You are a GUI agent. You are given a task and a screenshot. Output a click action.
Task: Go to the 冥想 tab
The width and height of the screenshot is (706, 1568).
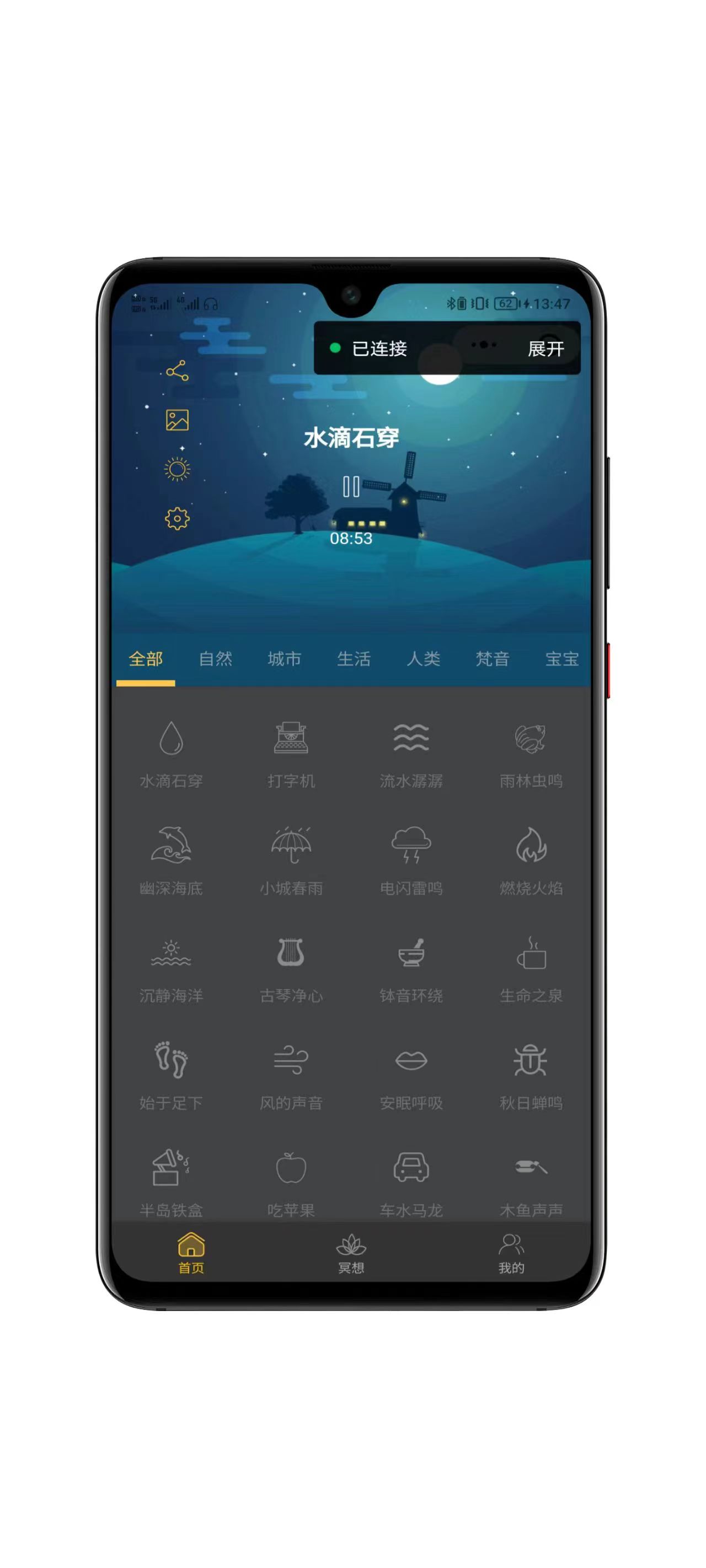(351, 1254)
